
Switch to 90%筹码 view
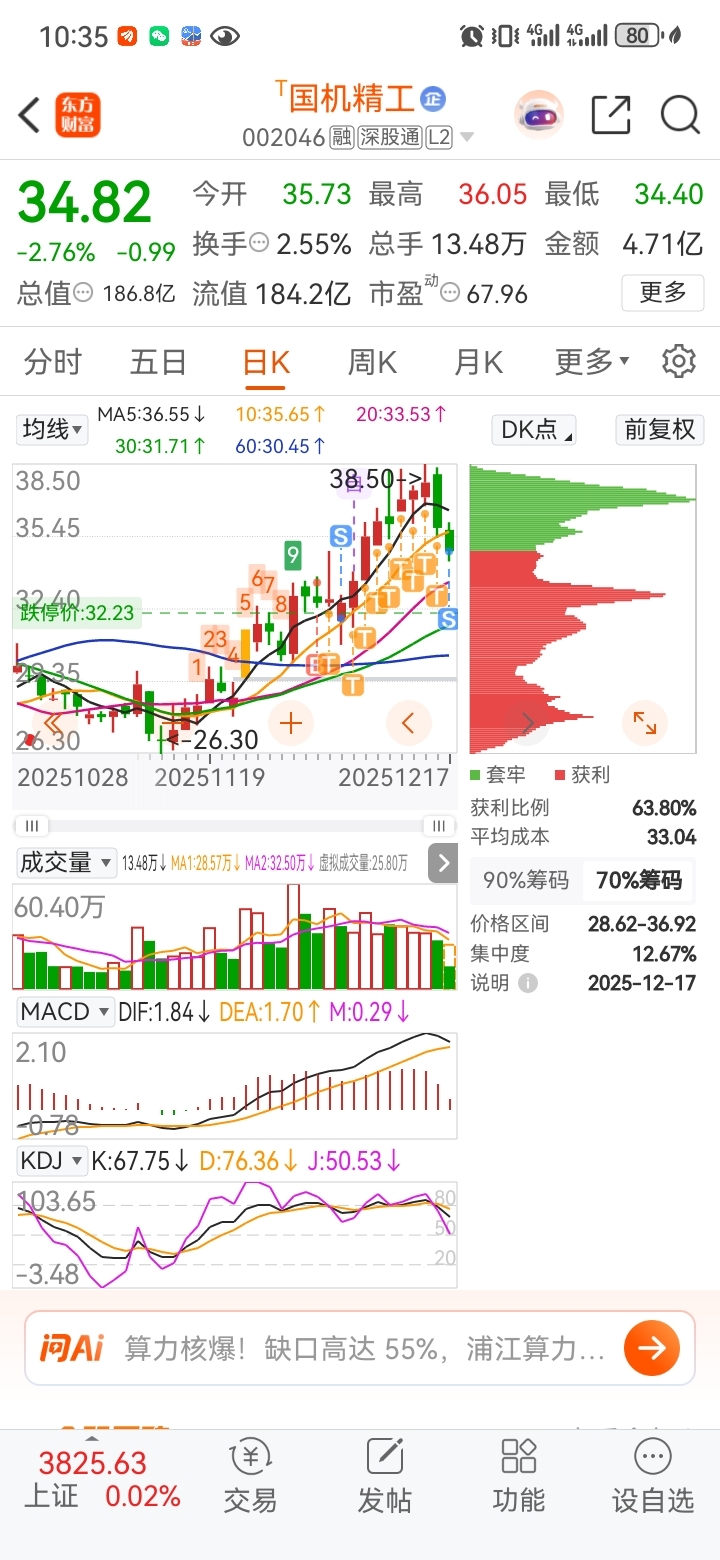click(x=526, y=880)
